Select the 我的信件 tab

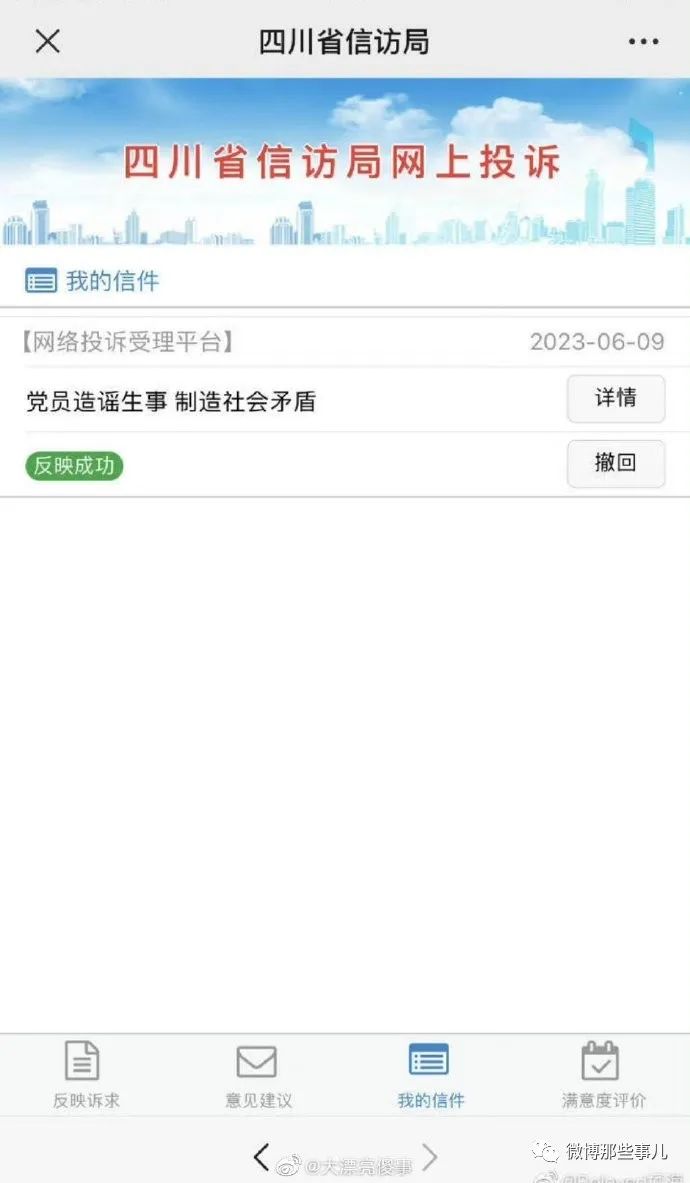pyautogui.click(x=430, y=1075)
